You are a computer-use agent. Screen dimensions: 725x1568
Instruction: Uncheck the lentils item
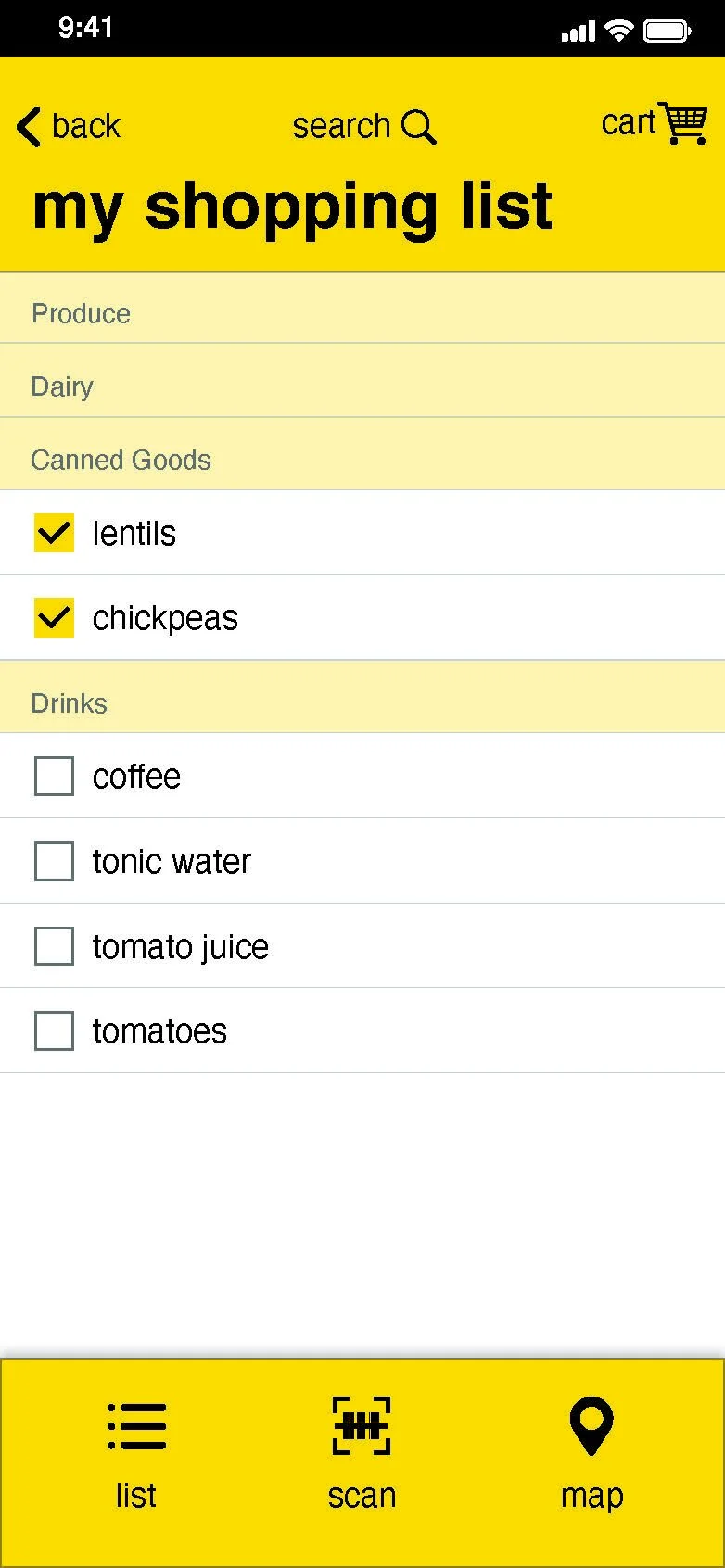54,533
